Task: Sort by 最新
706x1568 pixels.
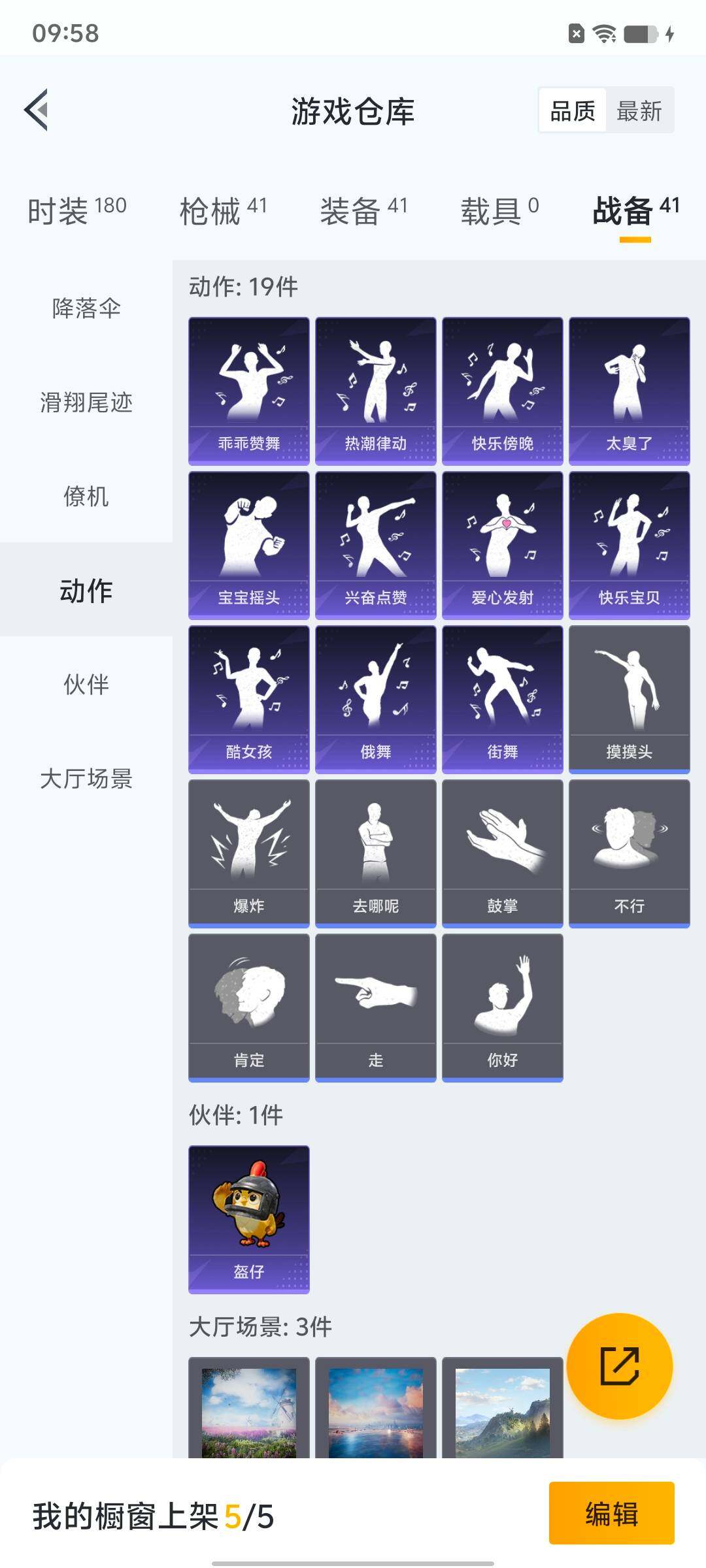Action: coord(639,111)
